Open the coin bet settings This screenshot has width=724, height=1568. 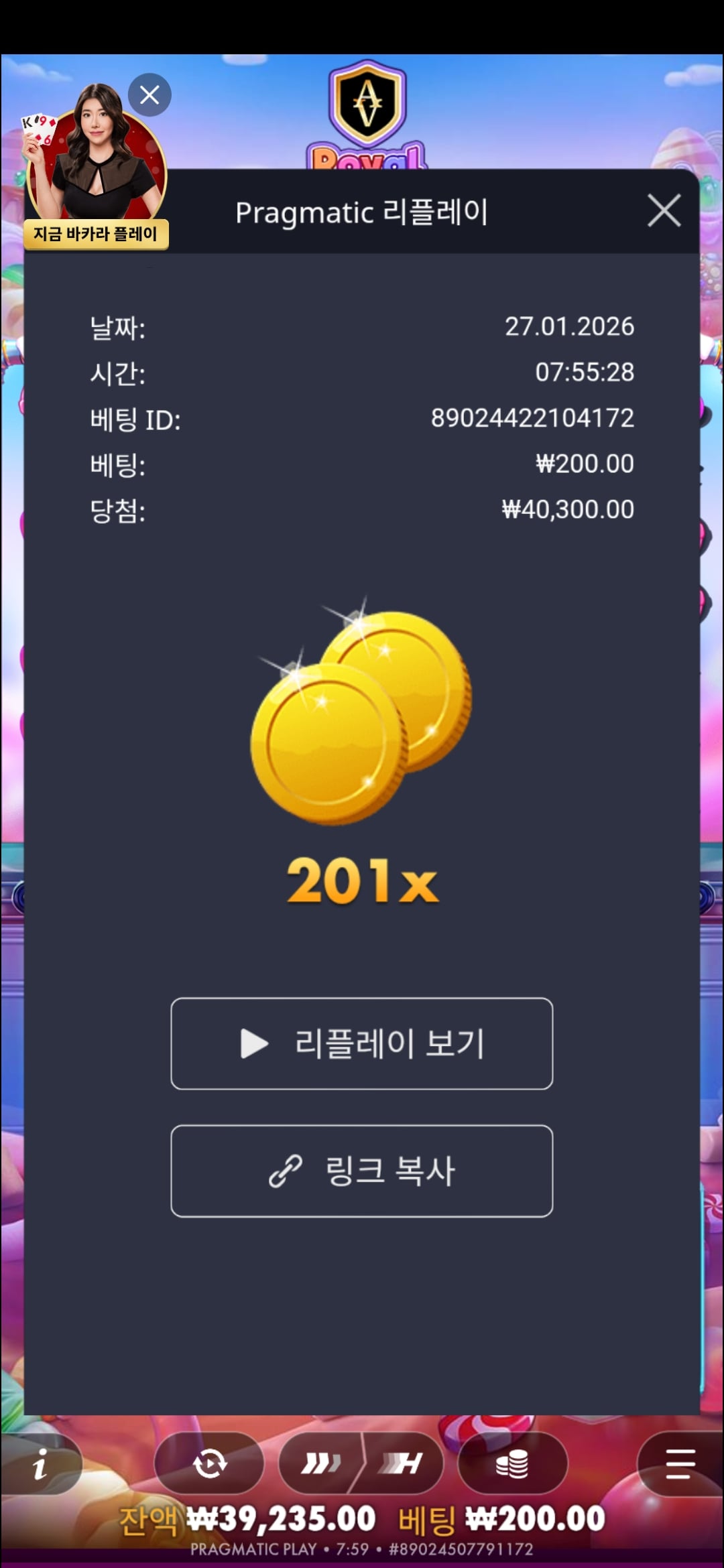tap(512, 1464)
